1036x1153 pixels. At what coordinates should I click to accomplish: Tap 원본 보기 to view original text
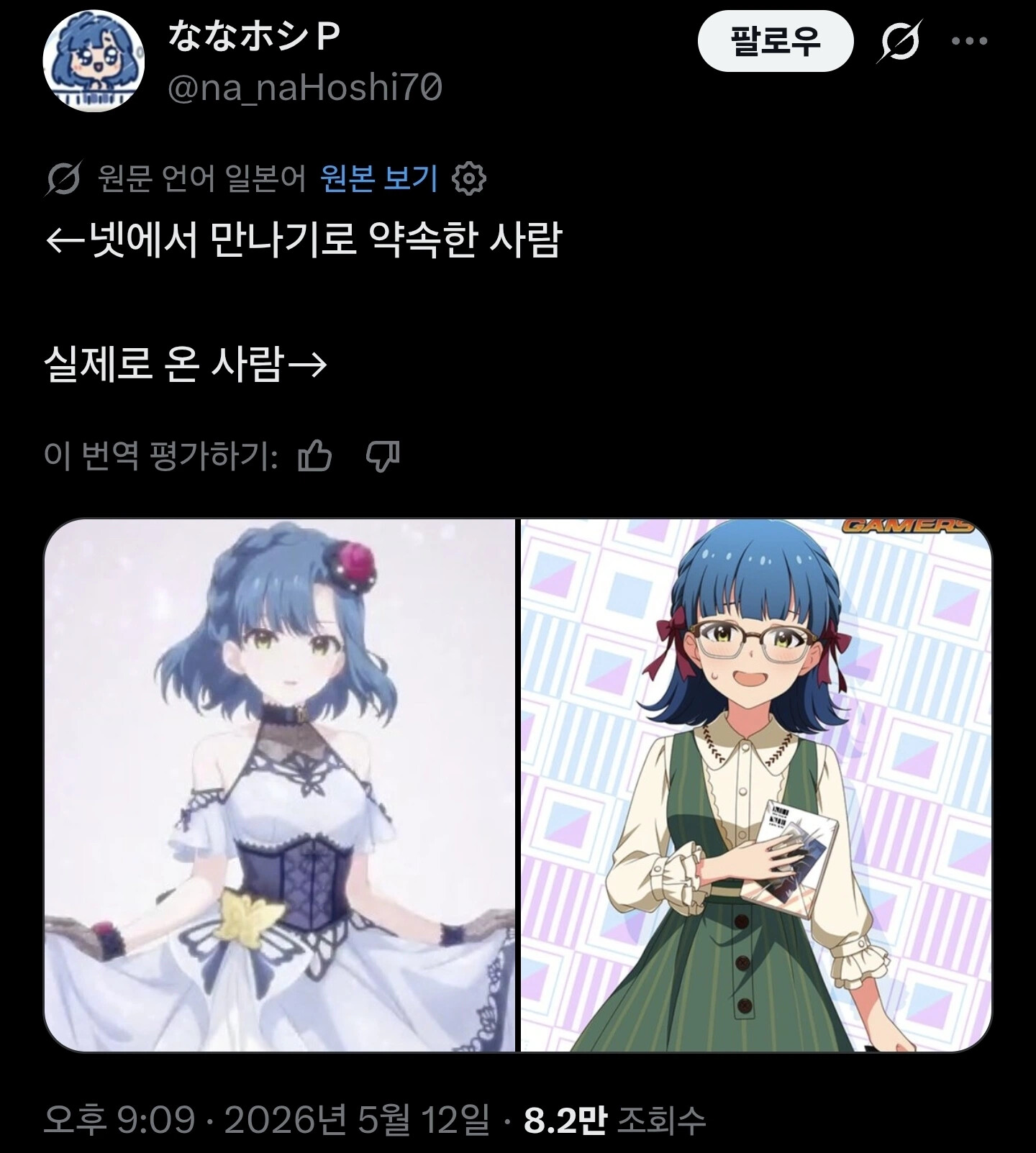tap(379, 178)
